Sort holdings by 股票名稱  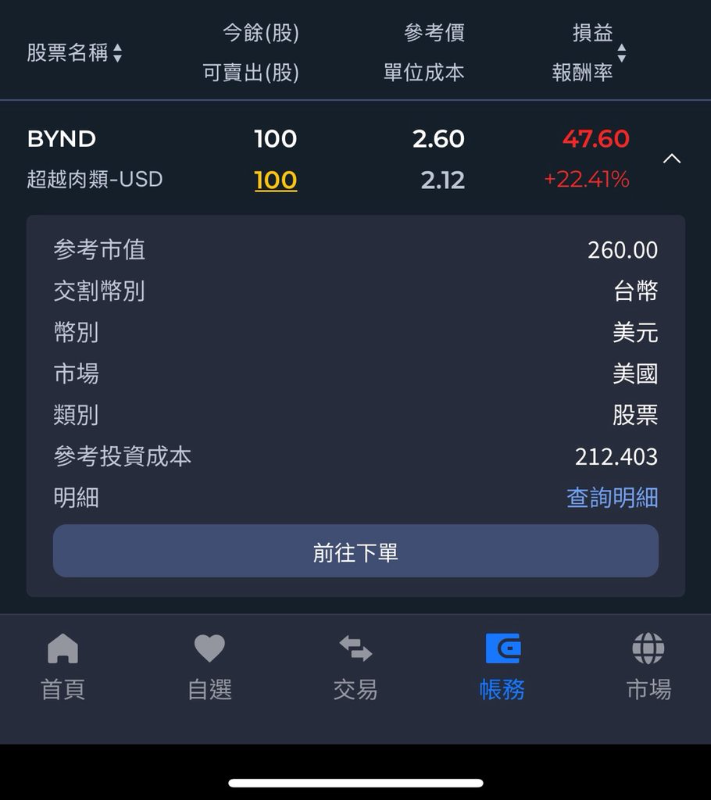tap(75, 53)
